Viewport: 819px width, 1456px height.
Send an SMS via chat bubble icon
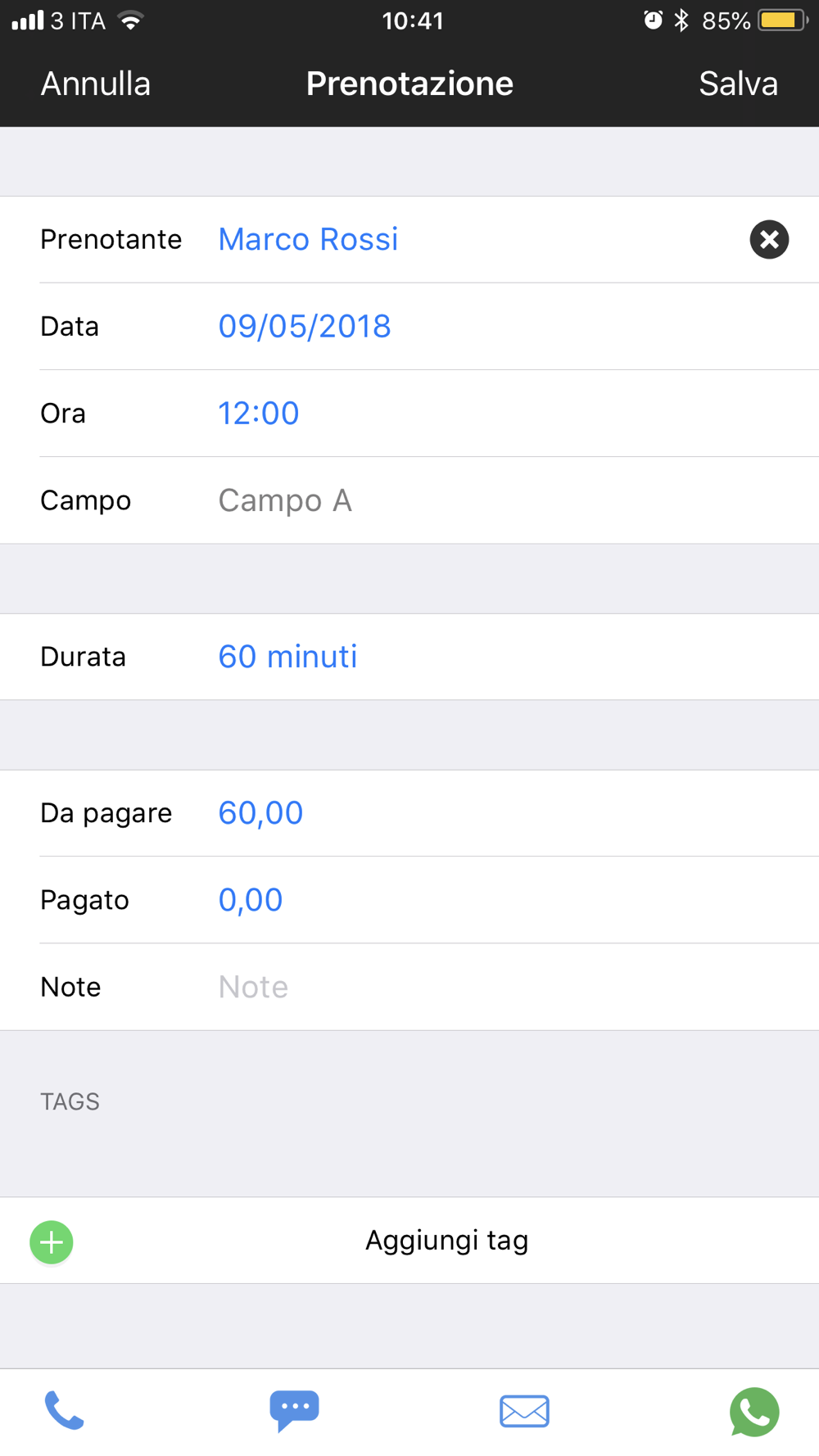click(x=294, y=1410)
